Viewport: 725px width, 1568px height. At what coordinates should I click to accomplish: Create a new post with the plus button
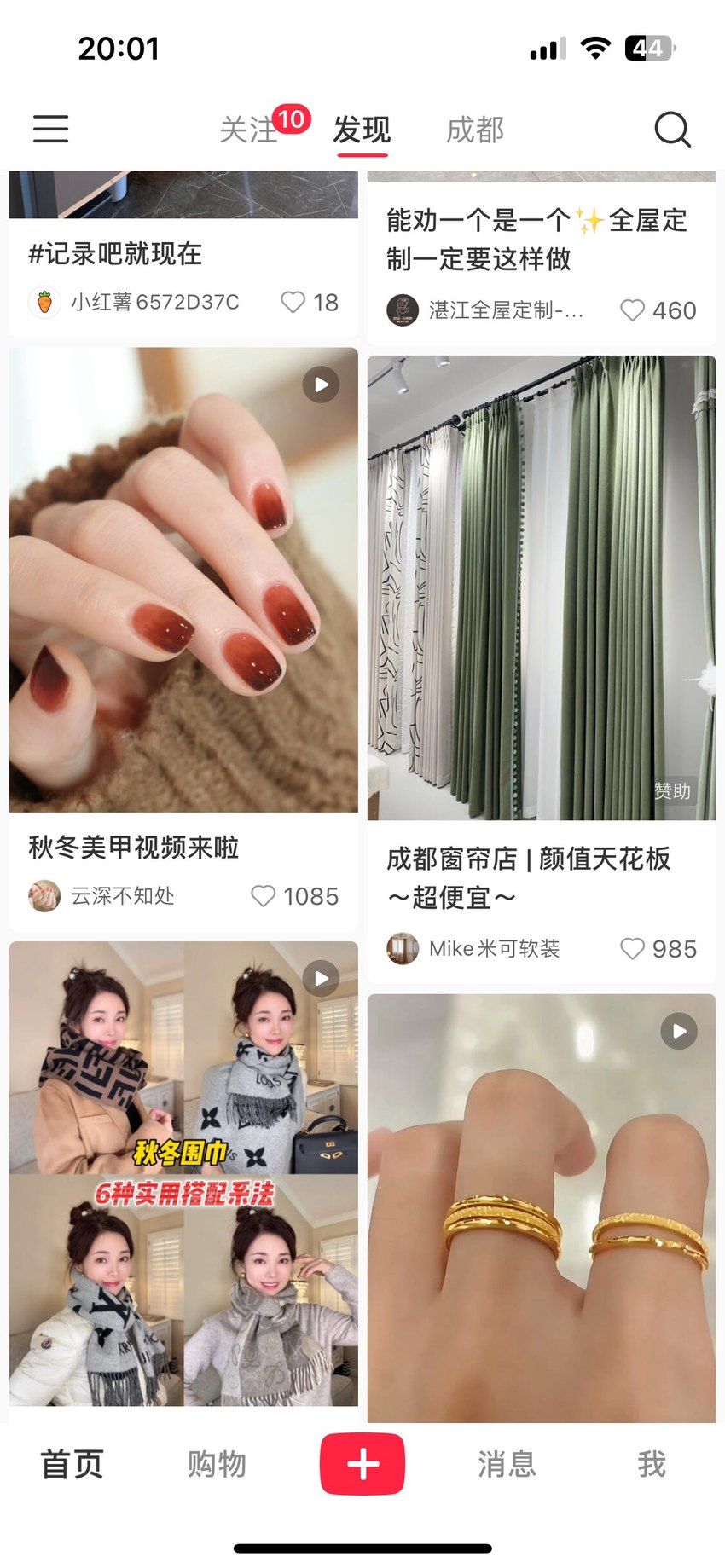coord(362,1464)
